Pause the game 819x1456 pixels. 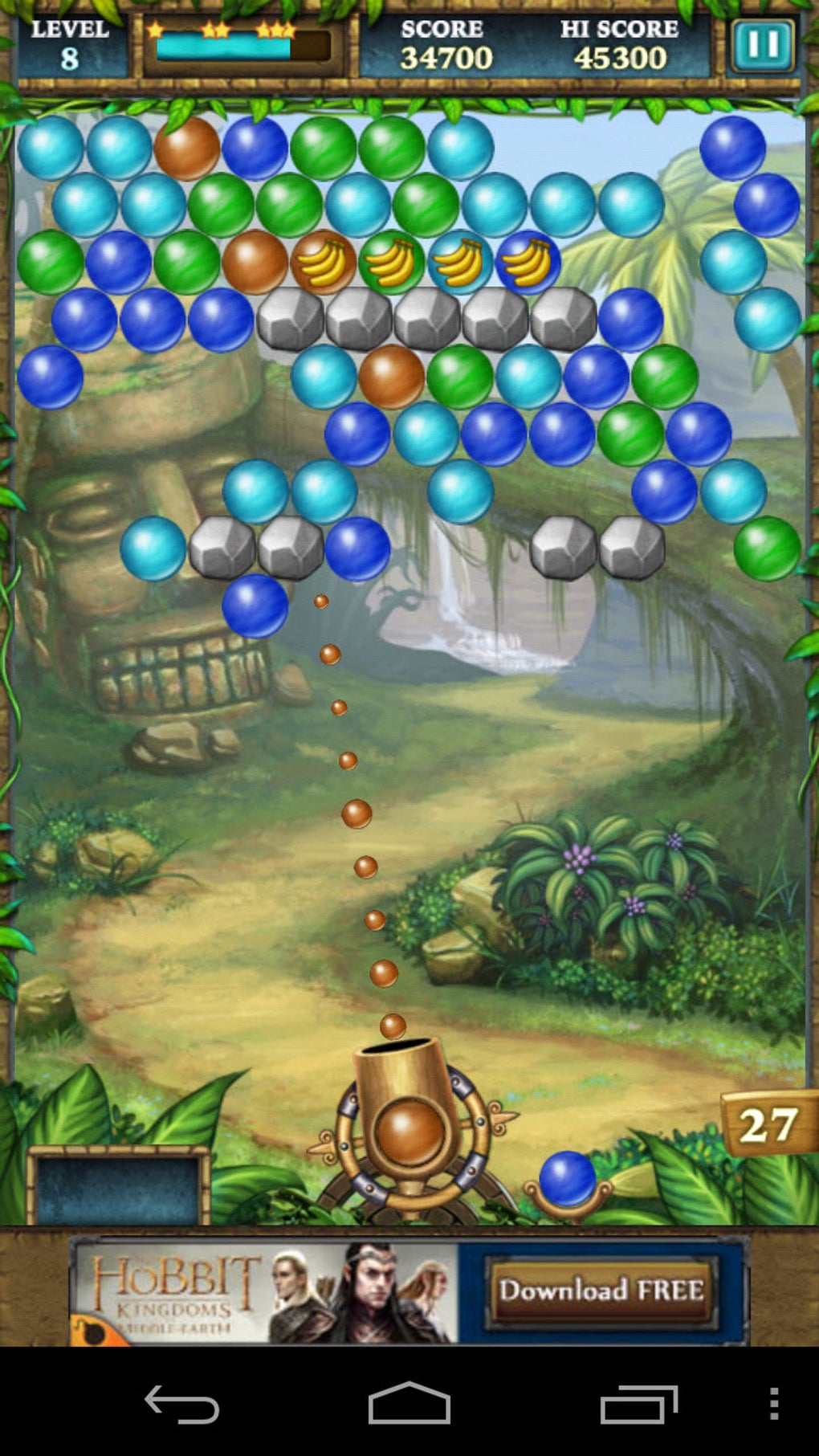click(x=762, y=45)
